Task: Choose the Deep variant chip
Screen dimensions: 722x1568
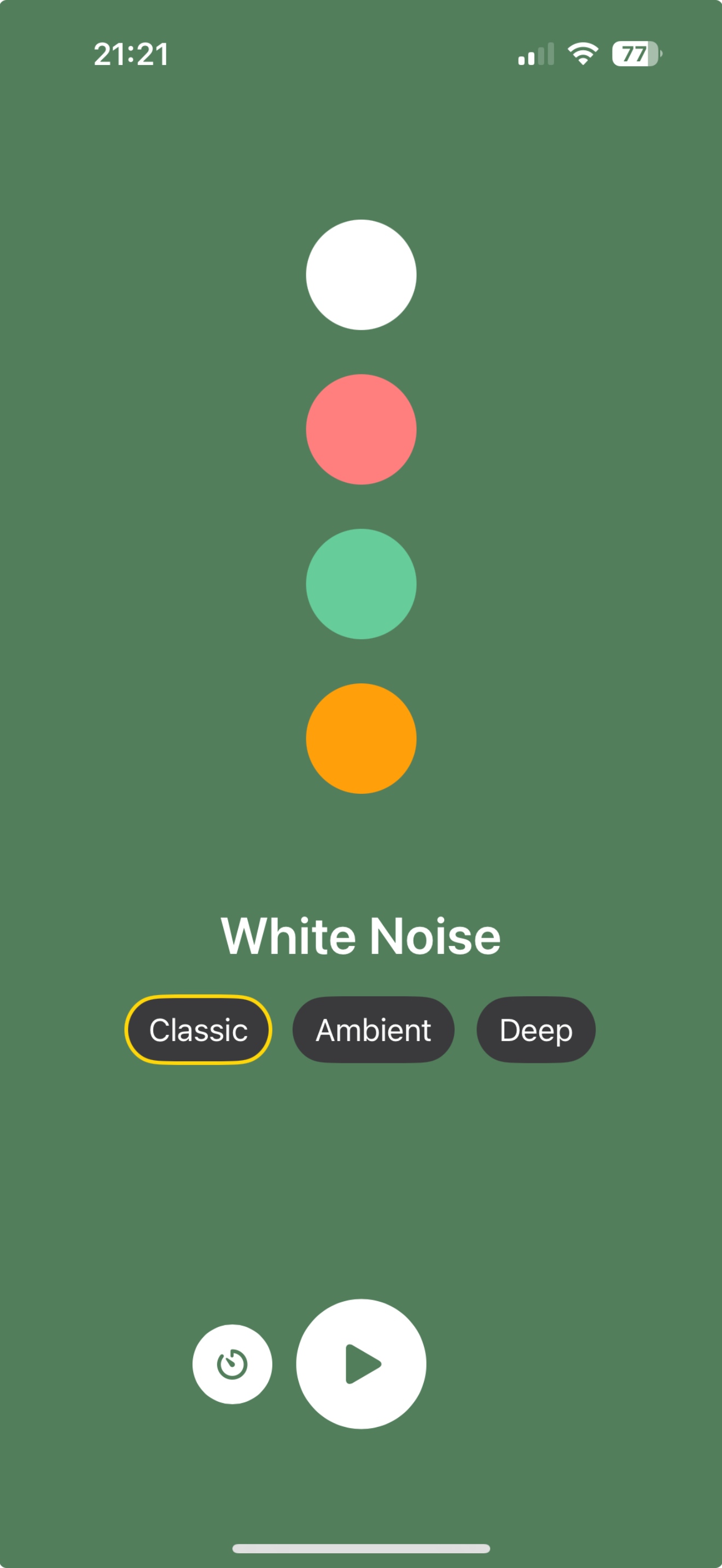Action: click(535, 1030)
